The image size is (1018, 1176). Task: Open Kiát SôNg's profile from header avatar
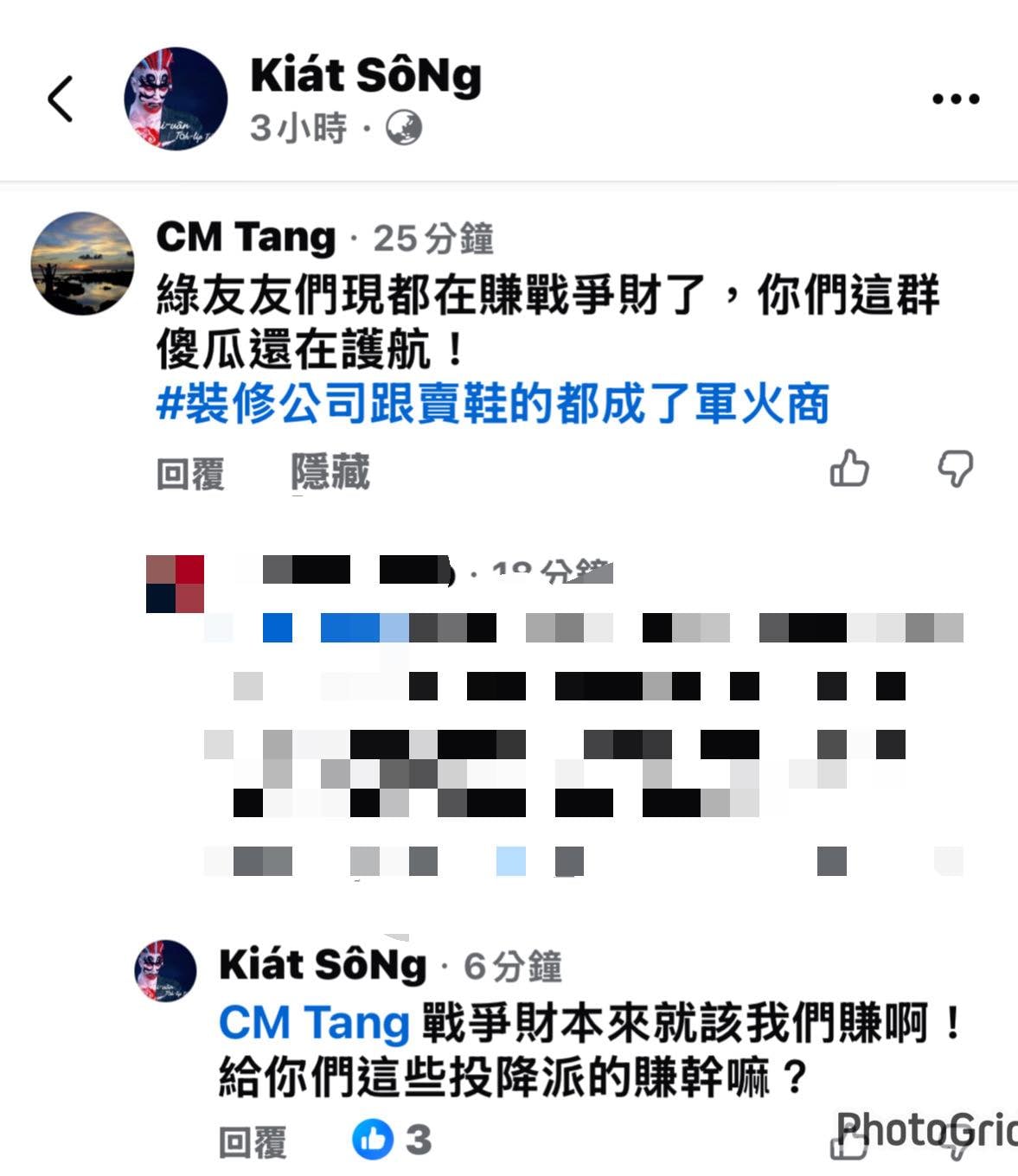176,99
